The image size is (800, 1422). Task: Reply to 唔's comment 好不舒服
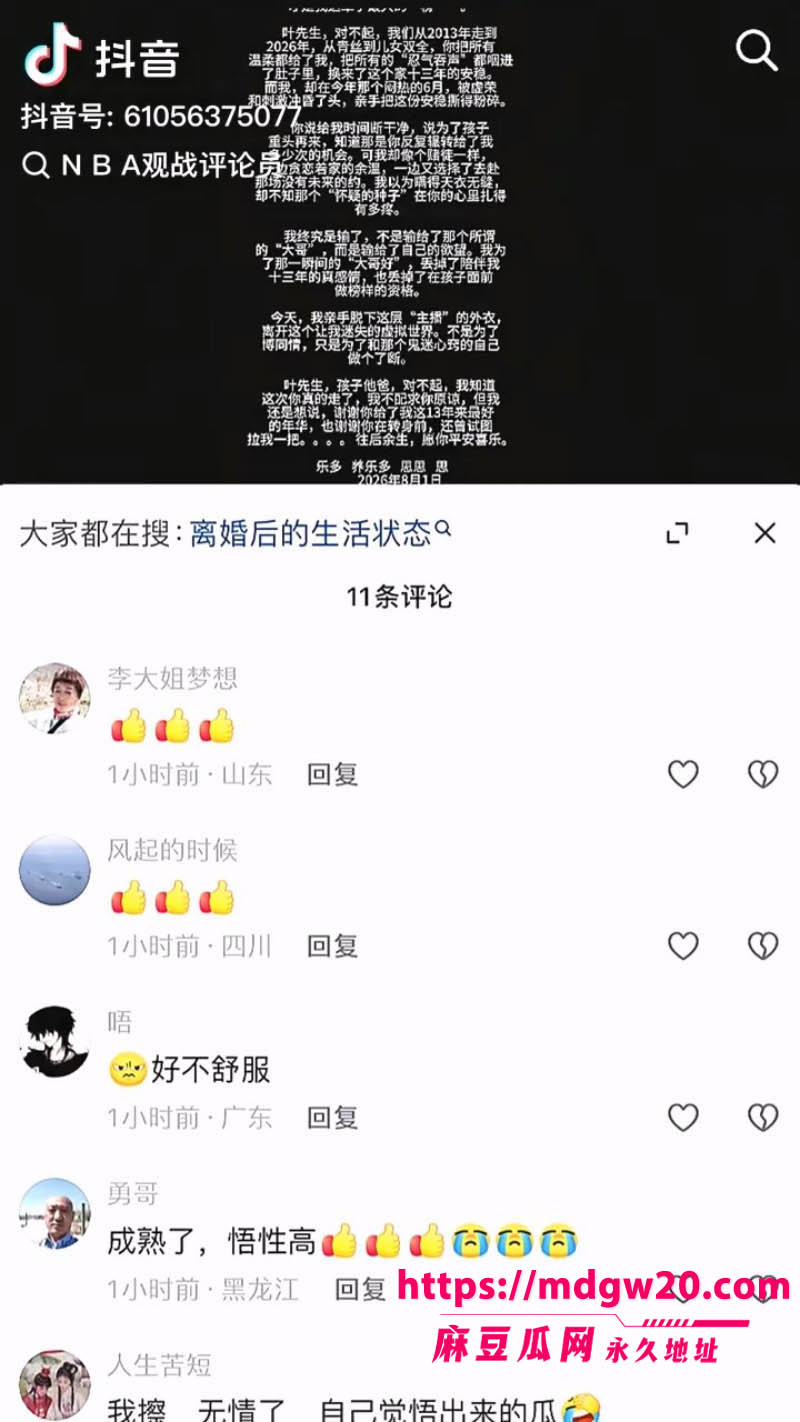pyautogui.click(x=332, y=1118)
